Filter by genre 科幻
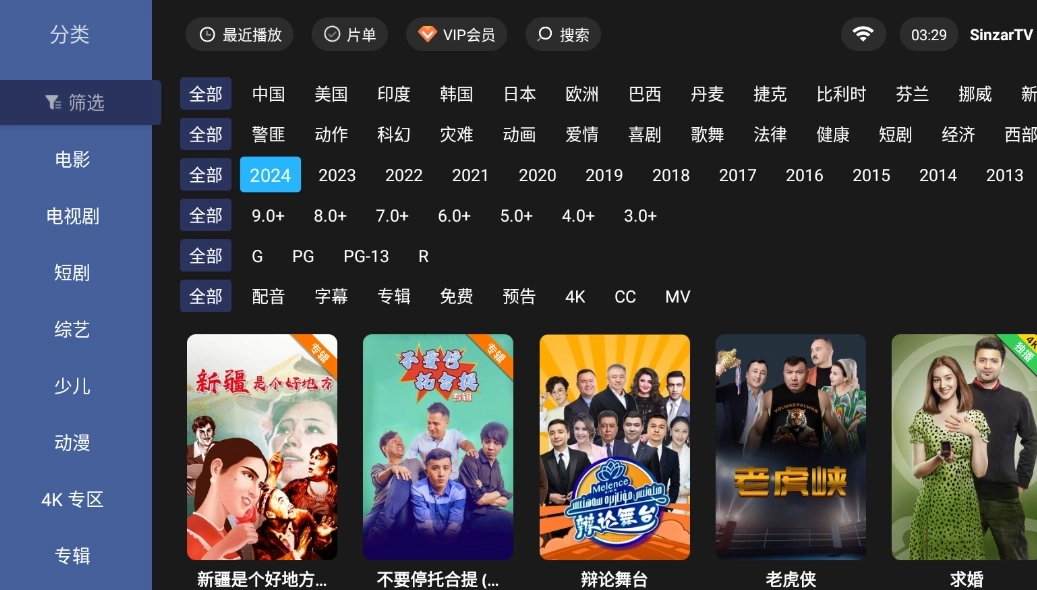This screenshot has height=590, width=1037. coord(393,134)
